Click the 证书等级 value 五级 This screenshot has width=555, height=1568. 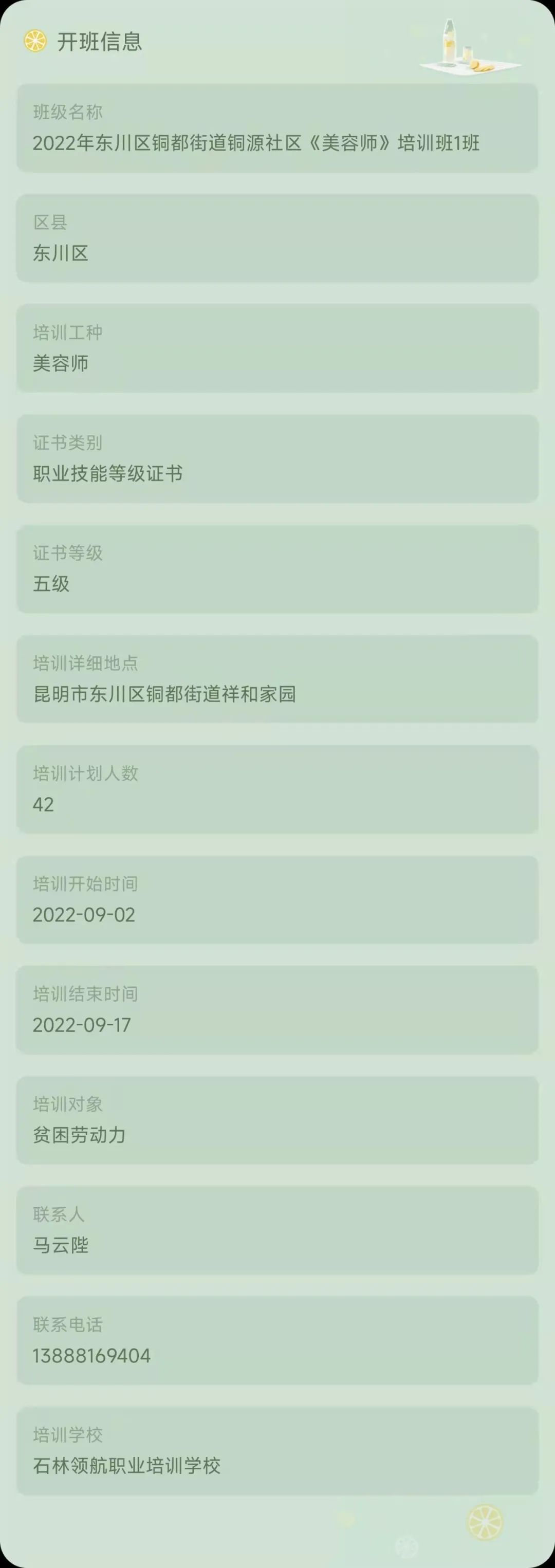(277, 569)
